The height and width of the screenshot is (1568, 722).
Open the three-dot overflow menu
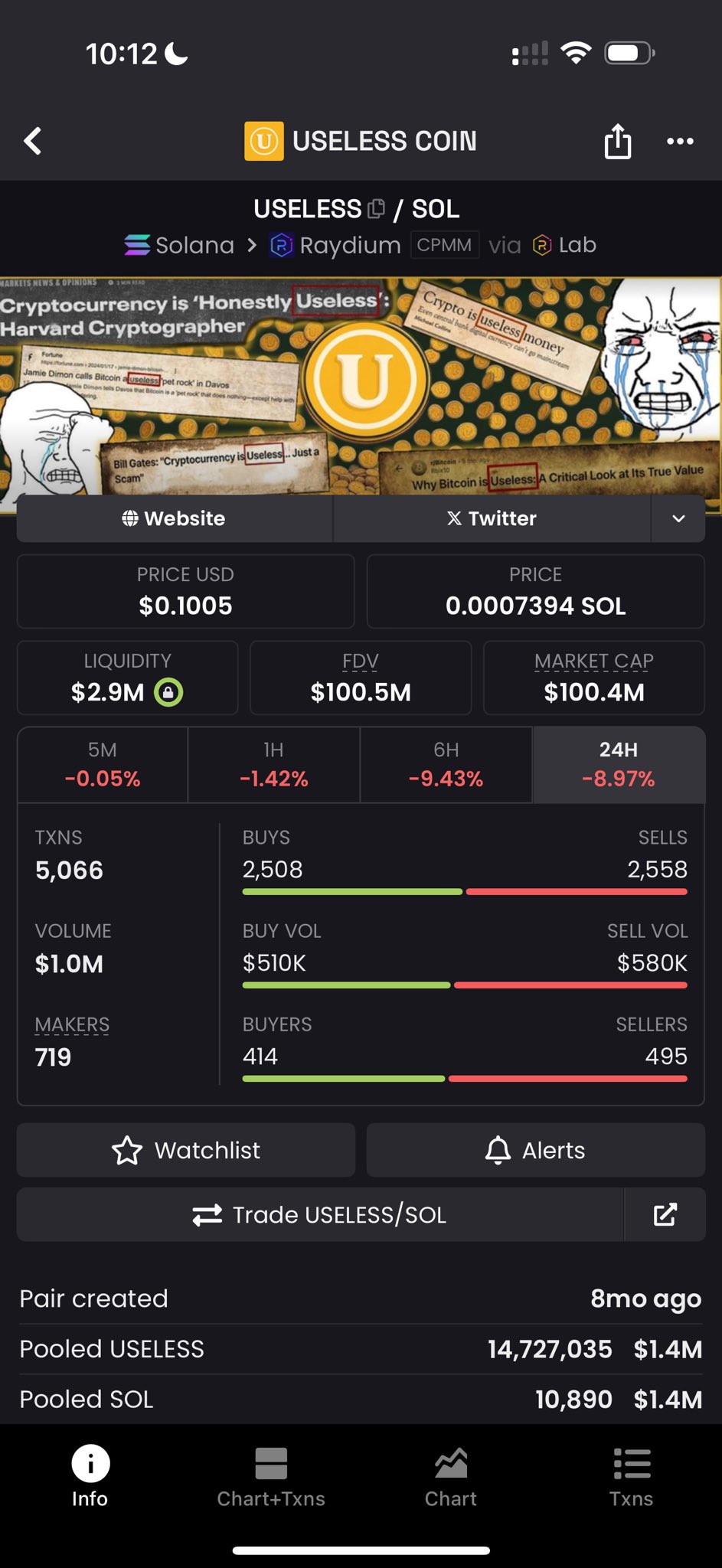[x=680, y=141]
